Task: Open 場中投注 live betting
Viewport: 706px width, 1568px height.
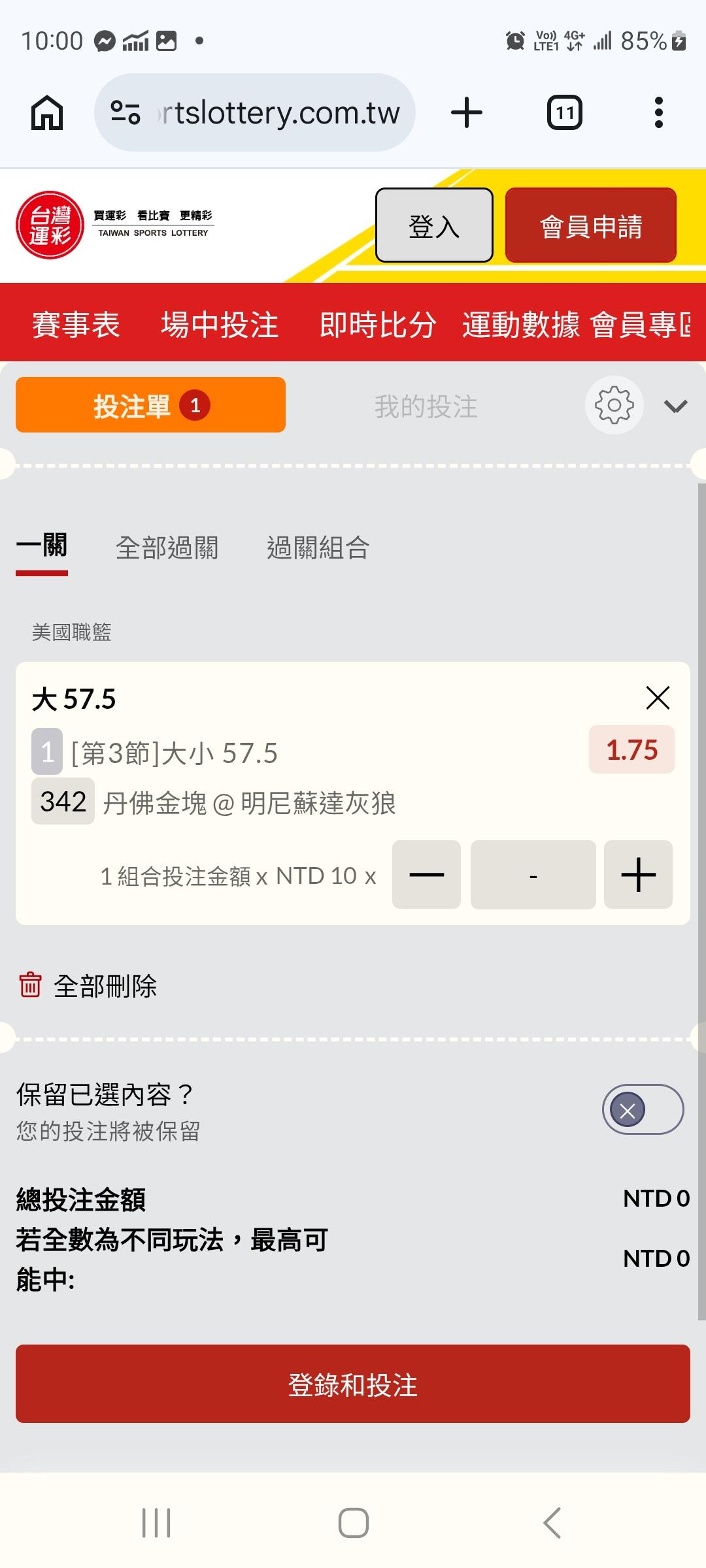Action: point(220,325)
